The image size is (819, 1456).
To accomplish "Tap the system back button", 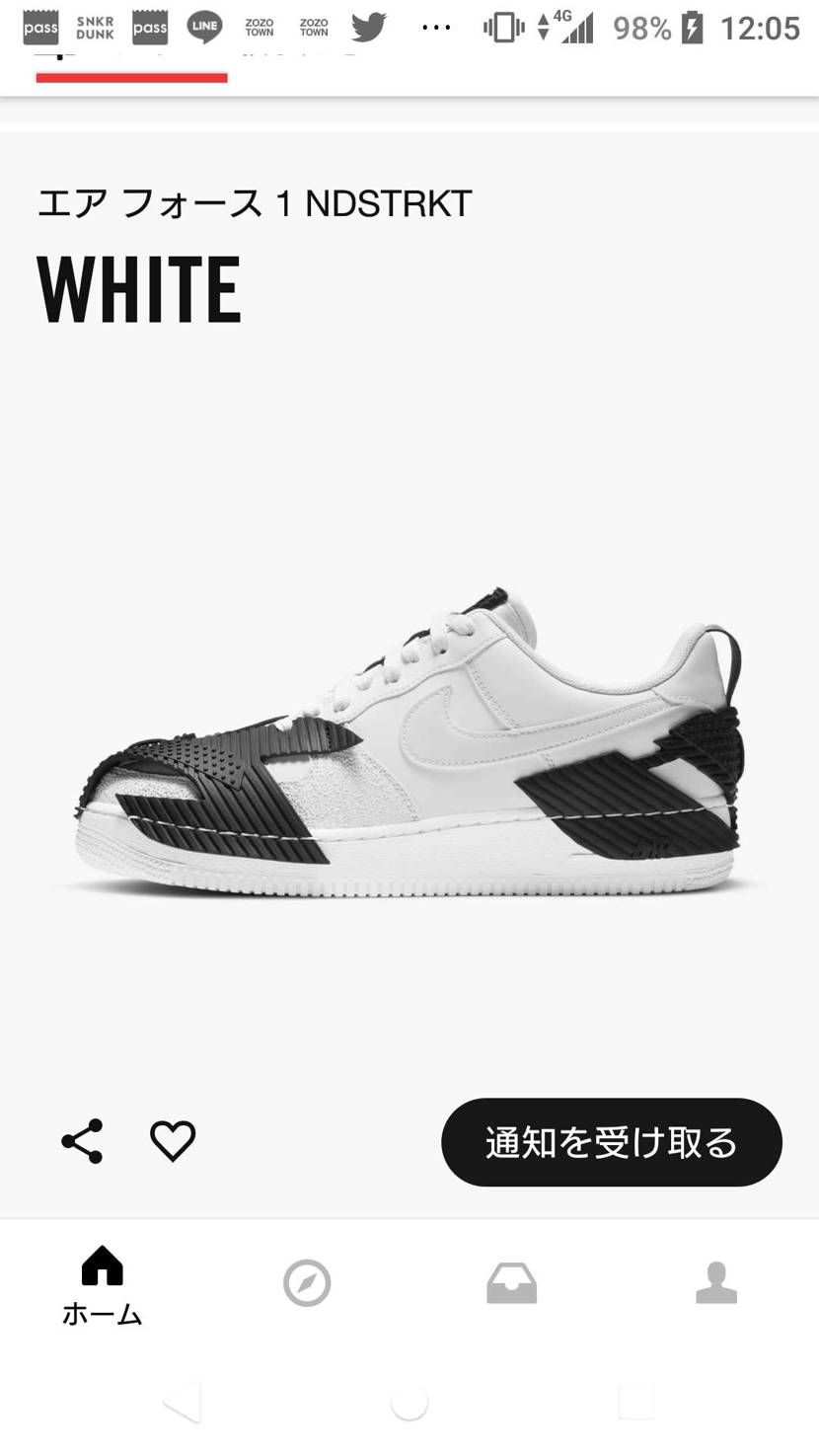I will point(184,1401).
